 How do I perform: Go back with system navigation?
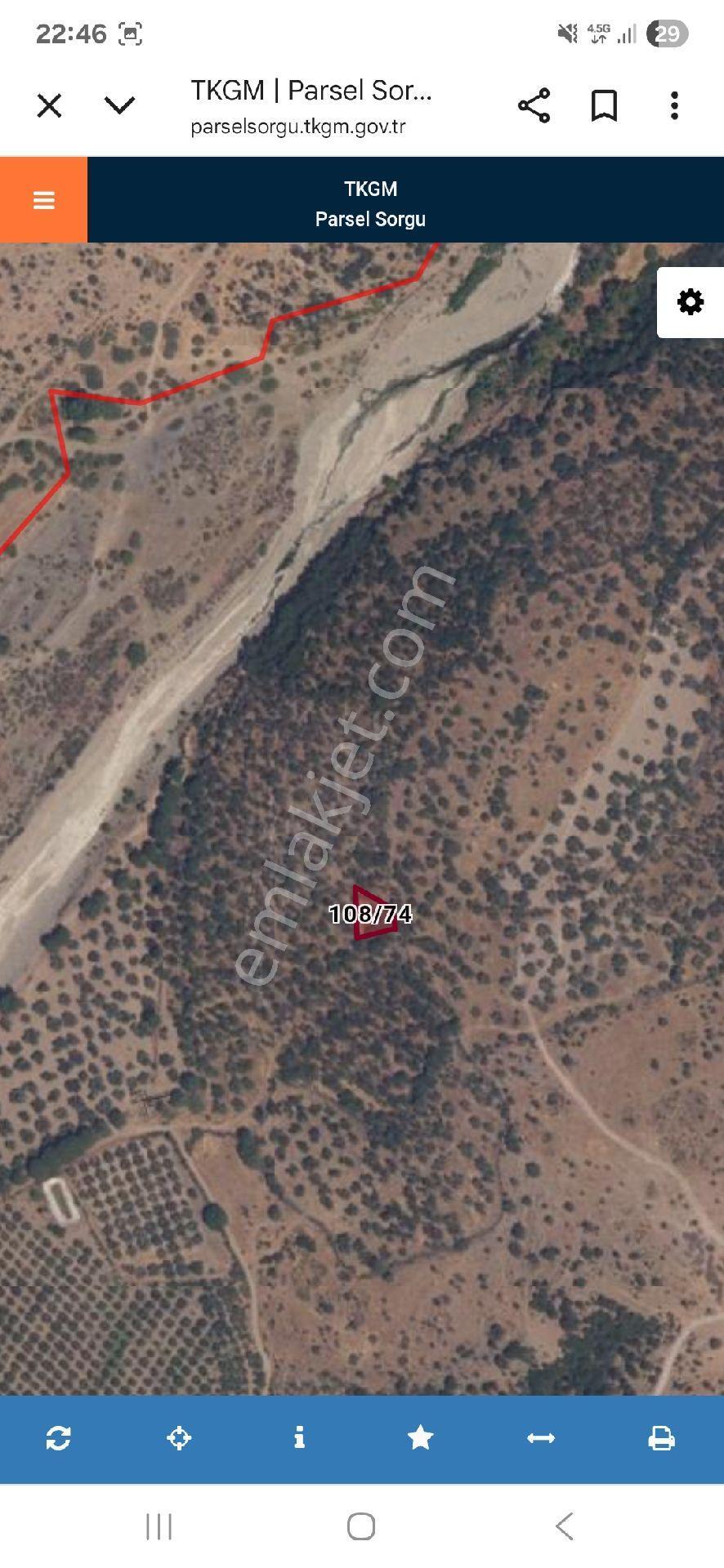564,1526
